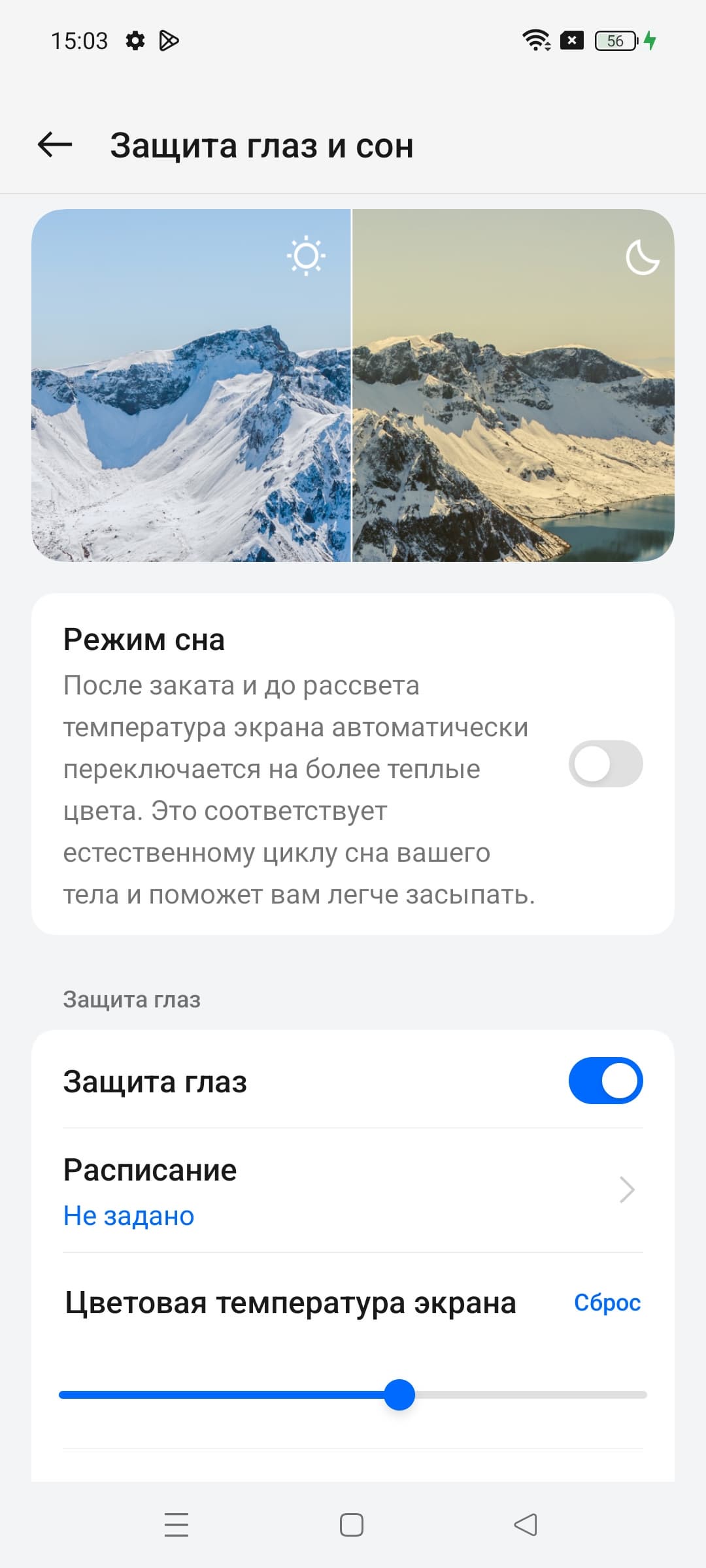Go back from Защита глаз и сон
The width and height of the screenshot is (706, 1568).
click(x=55, y=145)
